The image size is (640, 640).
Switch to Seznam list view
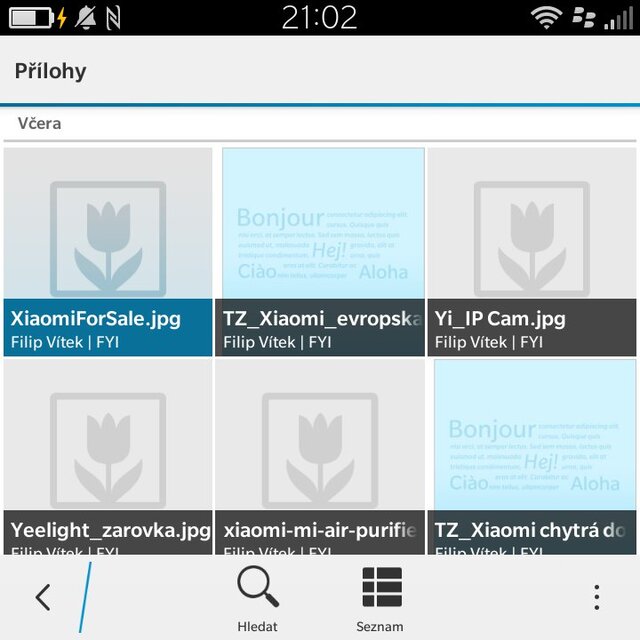(380, 598)
